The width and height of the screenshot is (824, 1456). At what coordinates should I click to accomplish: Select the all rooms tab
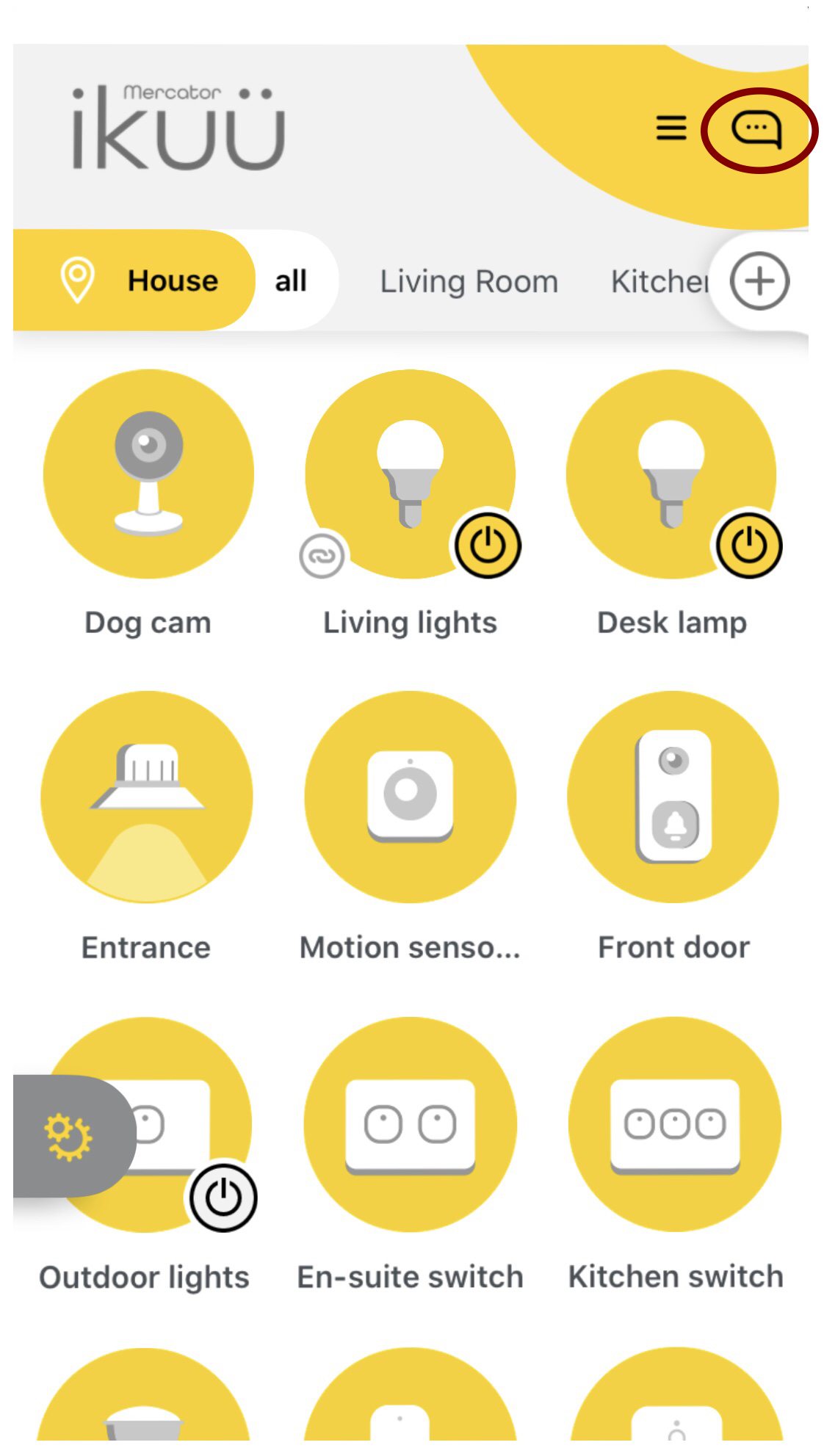click(291, 280)
